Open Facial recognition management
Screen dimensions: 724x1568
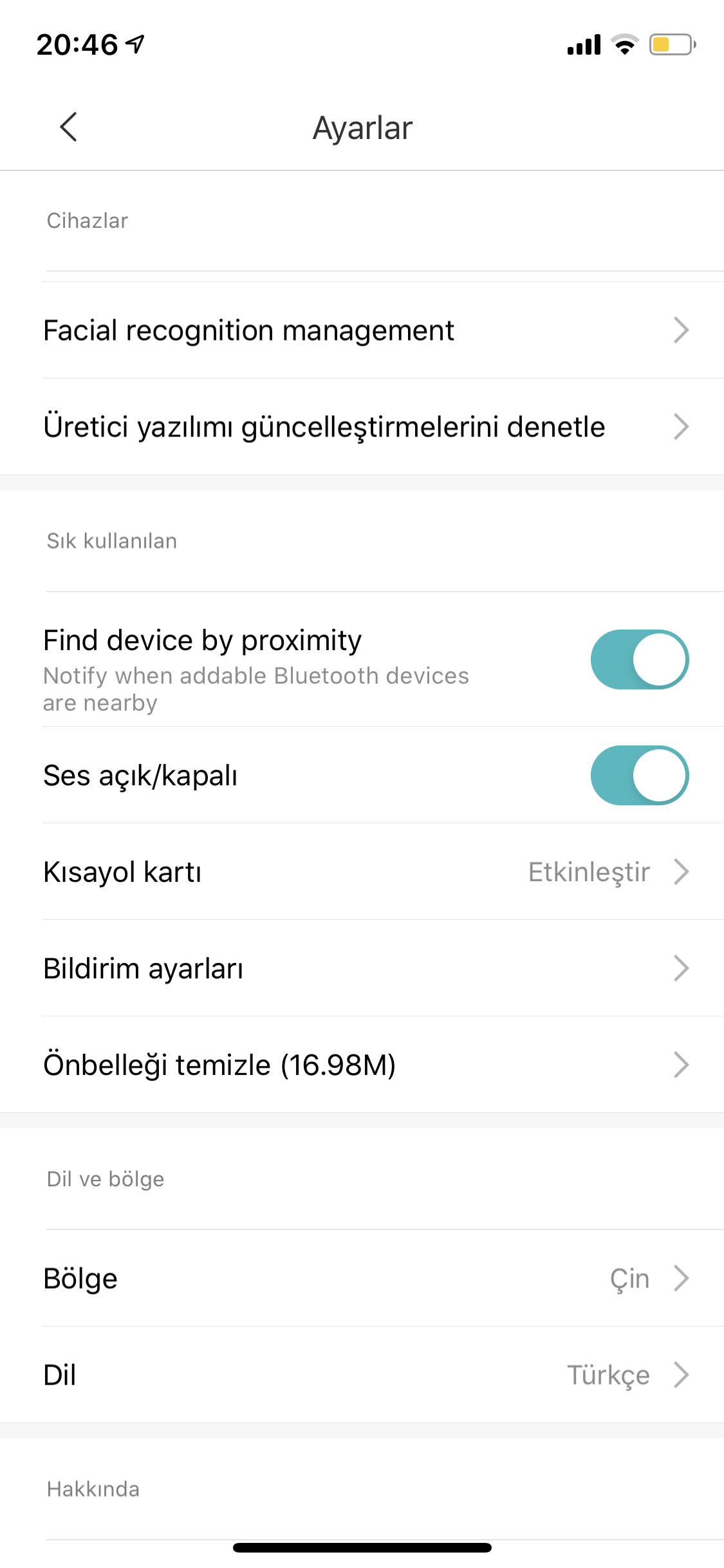pos(362,330)
